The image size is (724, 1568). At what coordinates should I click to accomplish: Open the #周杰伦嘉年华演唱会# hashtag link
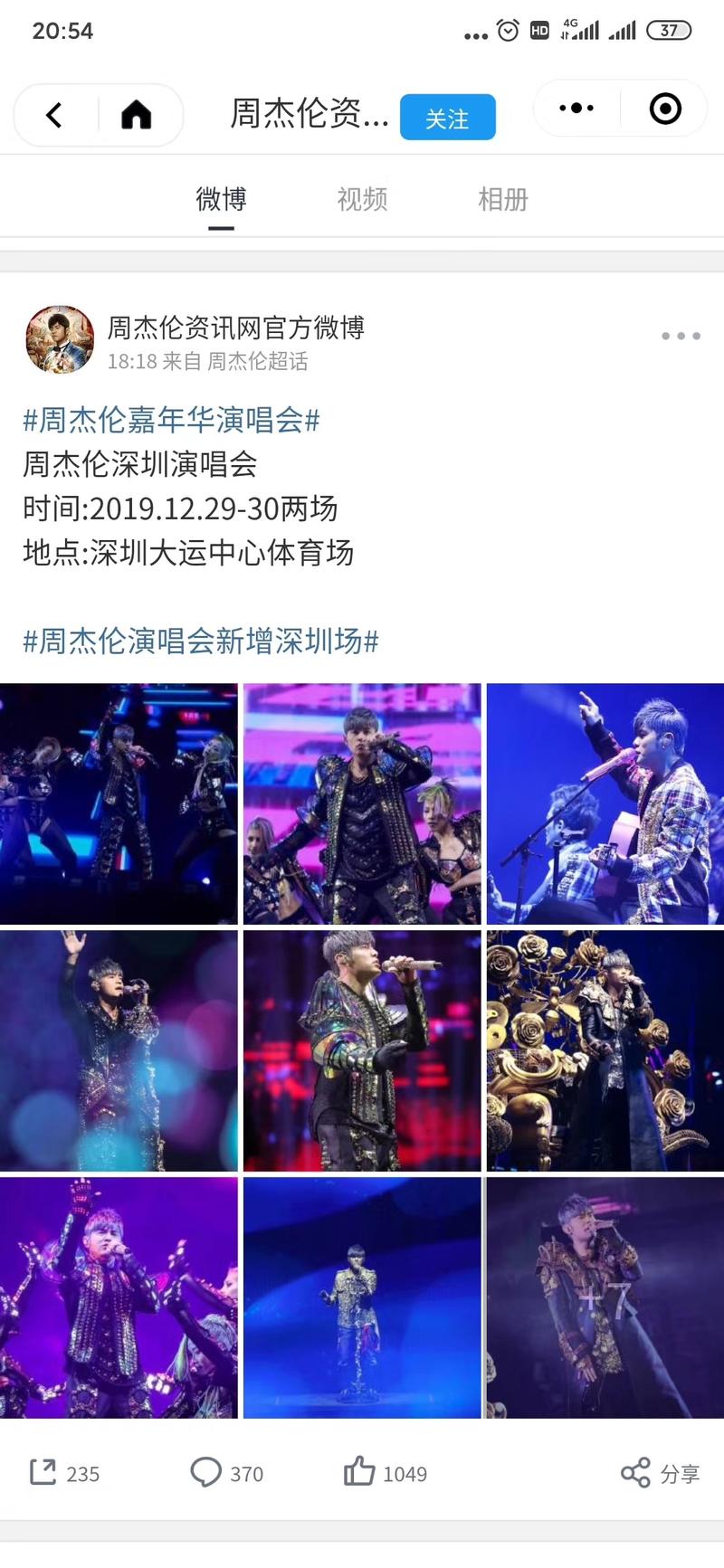pyautogui.click(x=172, y=420)
